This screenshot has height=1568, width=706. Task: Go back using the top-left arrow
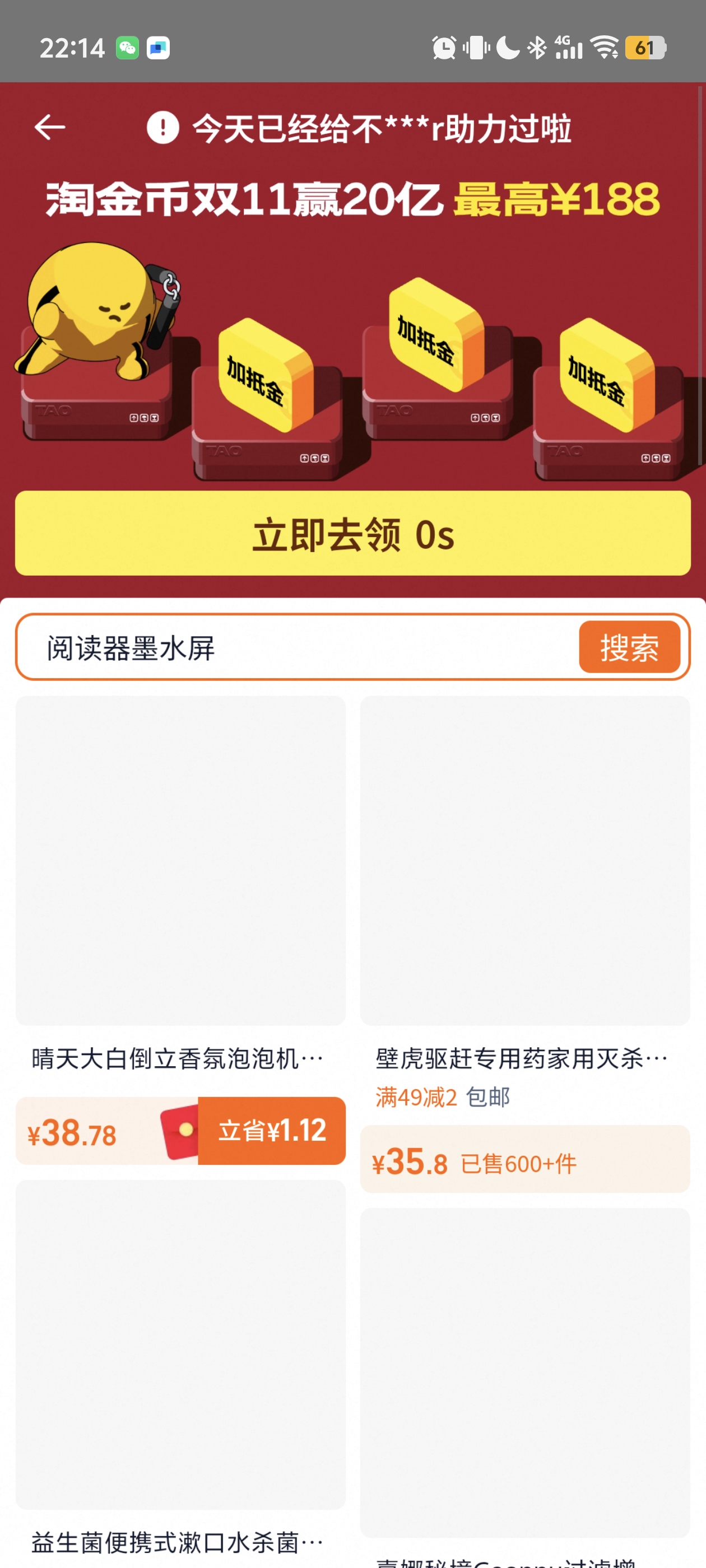point(50,127)
